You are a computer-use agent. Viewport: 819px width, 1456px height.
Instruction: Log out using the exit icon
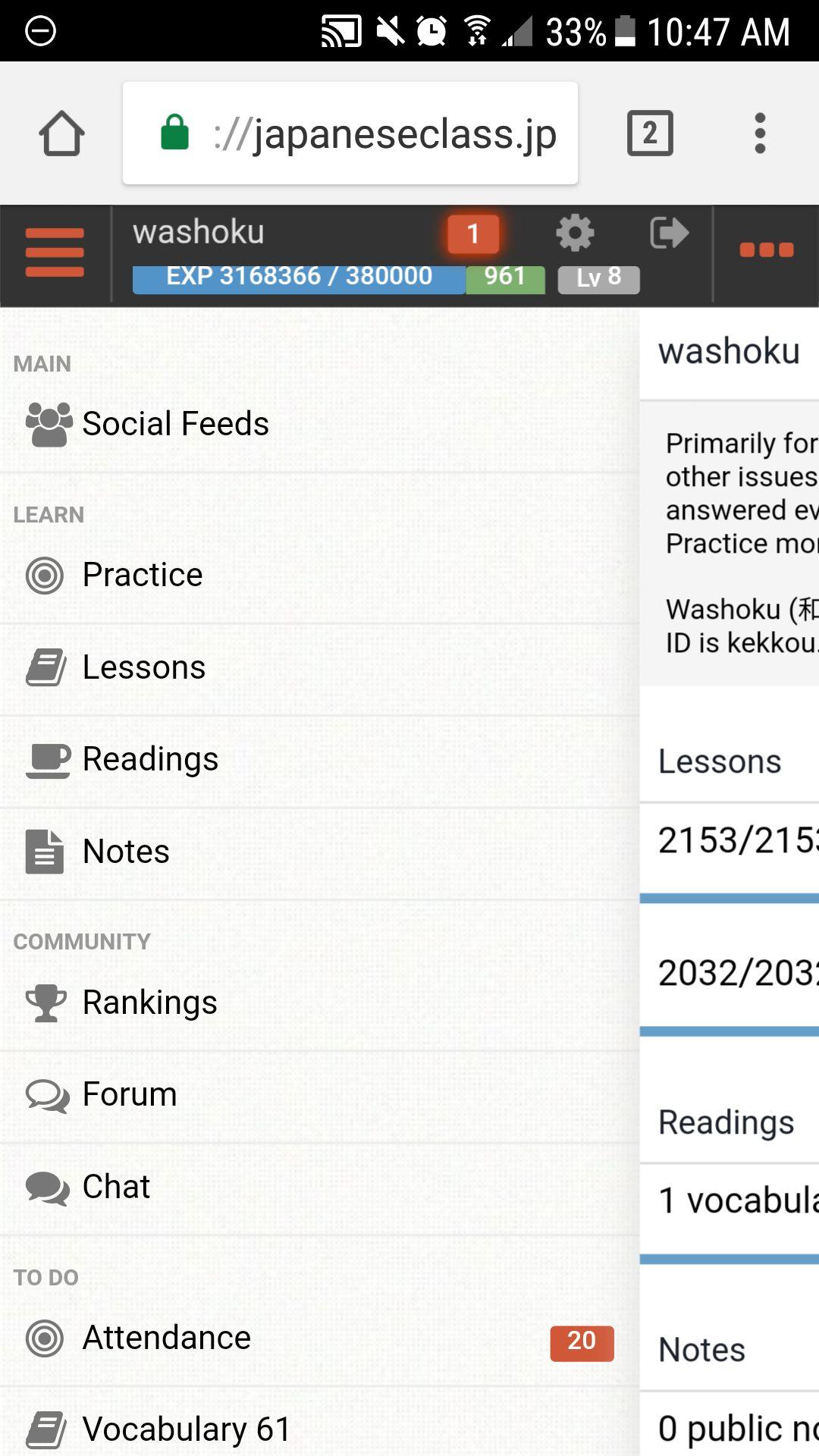pyautogui.click(x=669, y=233)
